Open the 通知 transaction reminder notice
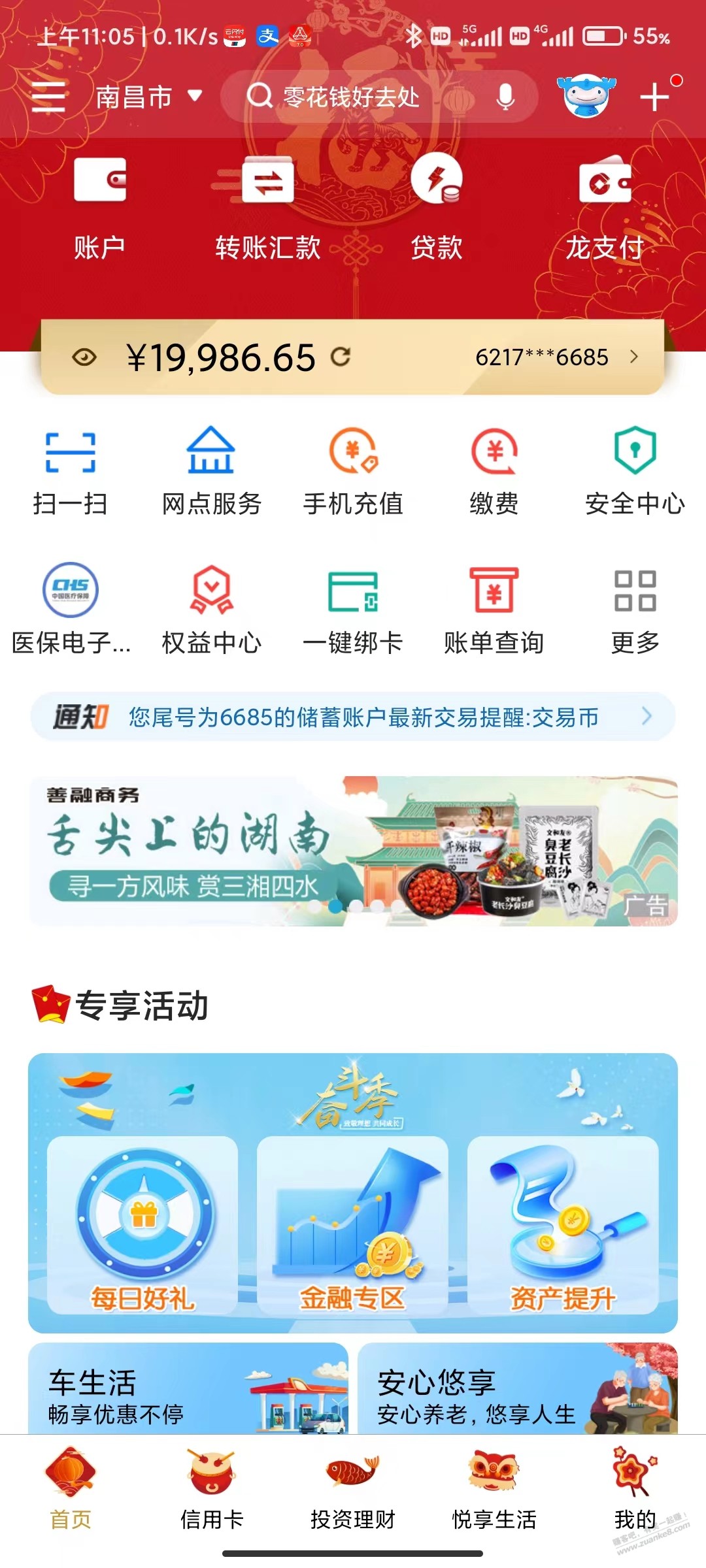Screen dimensions: 706x1568 [353, 717]
